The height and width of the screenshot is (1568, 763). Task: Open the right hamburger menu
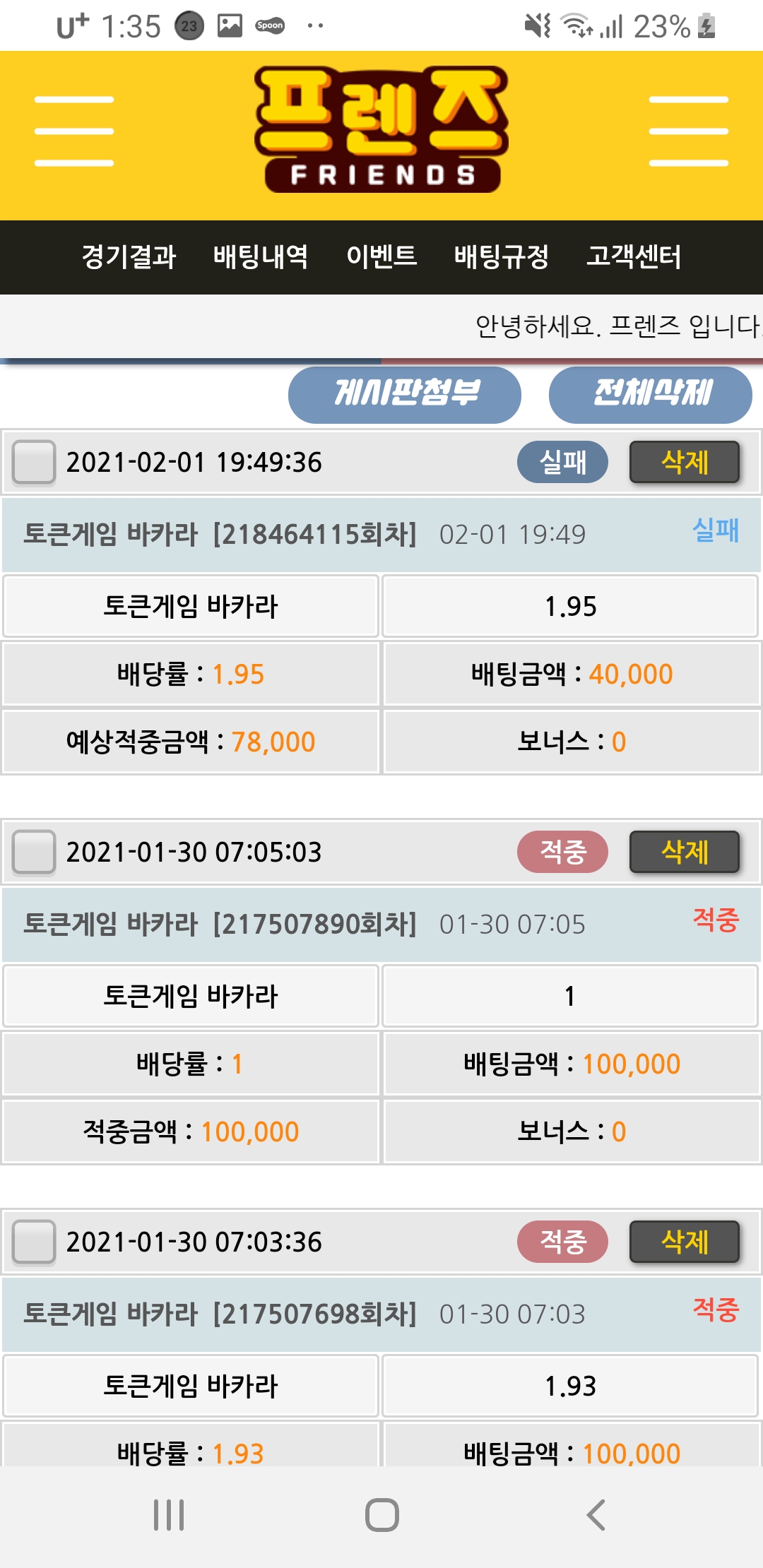[688, 131]
